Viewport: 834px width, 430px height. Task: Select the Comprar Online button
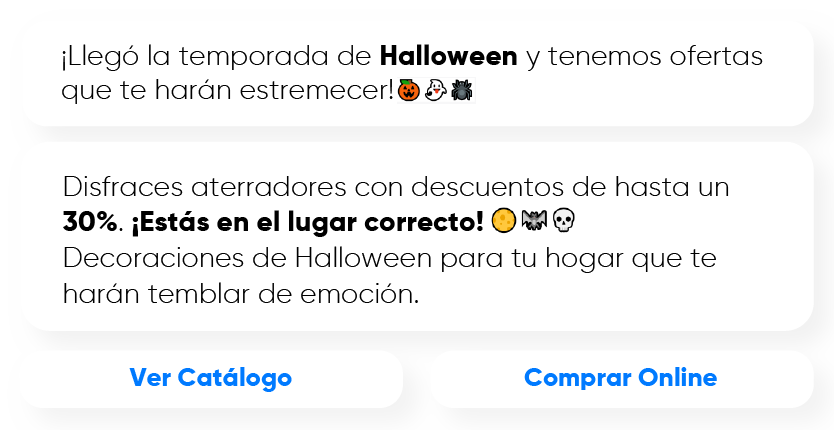pyautogui.click(x=621, y=378)
